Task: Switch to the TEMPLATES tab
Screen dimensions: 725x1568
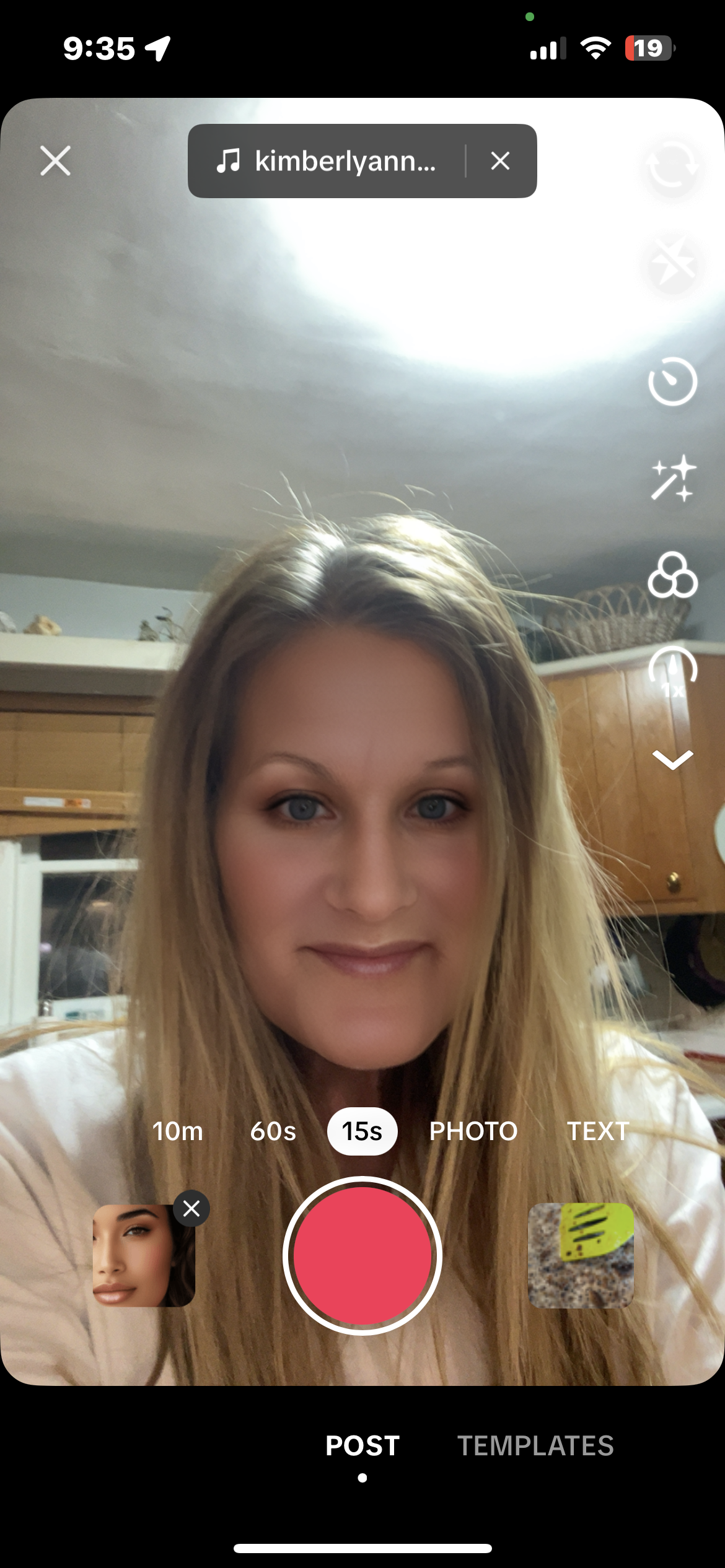Action: click(x=535, y=1446)
